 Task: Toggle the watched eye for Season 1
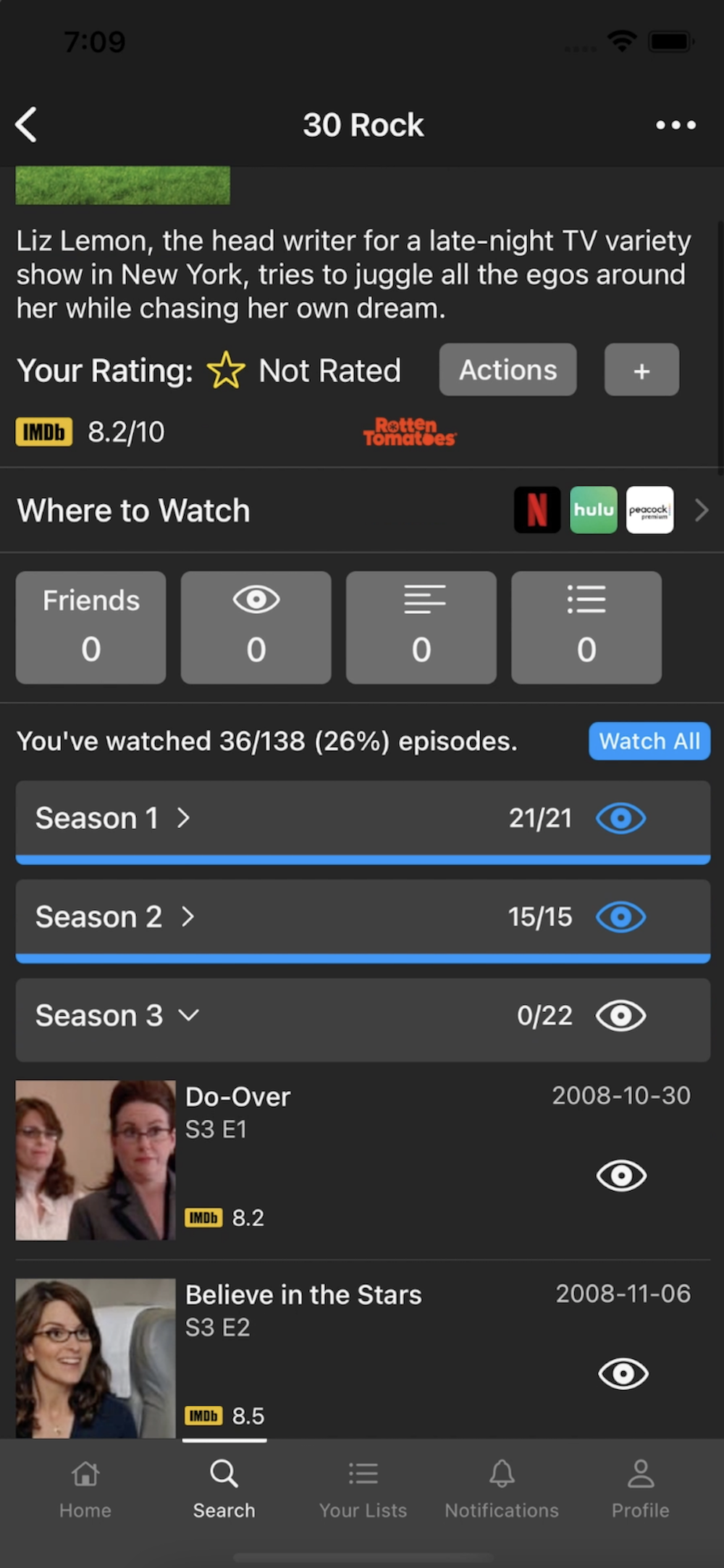620,818
